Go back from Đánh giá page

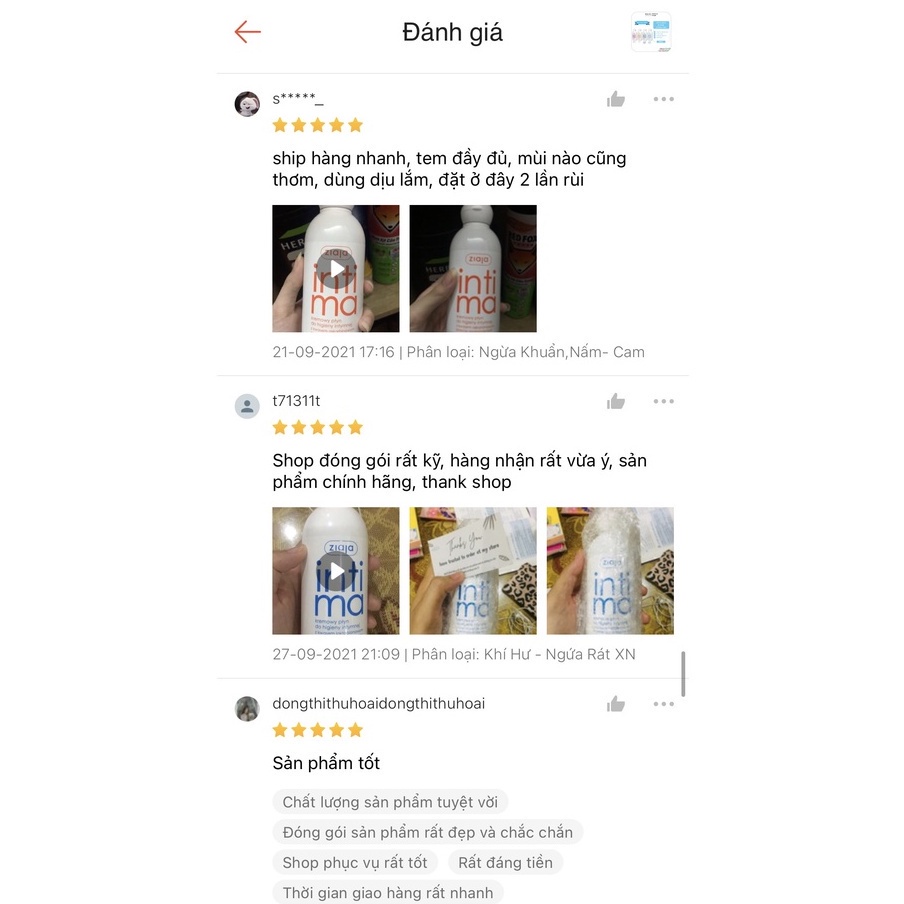247,32
